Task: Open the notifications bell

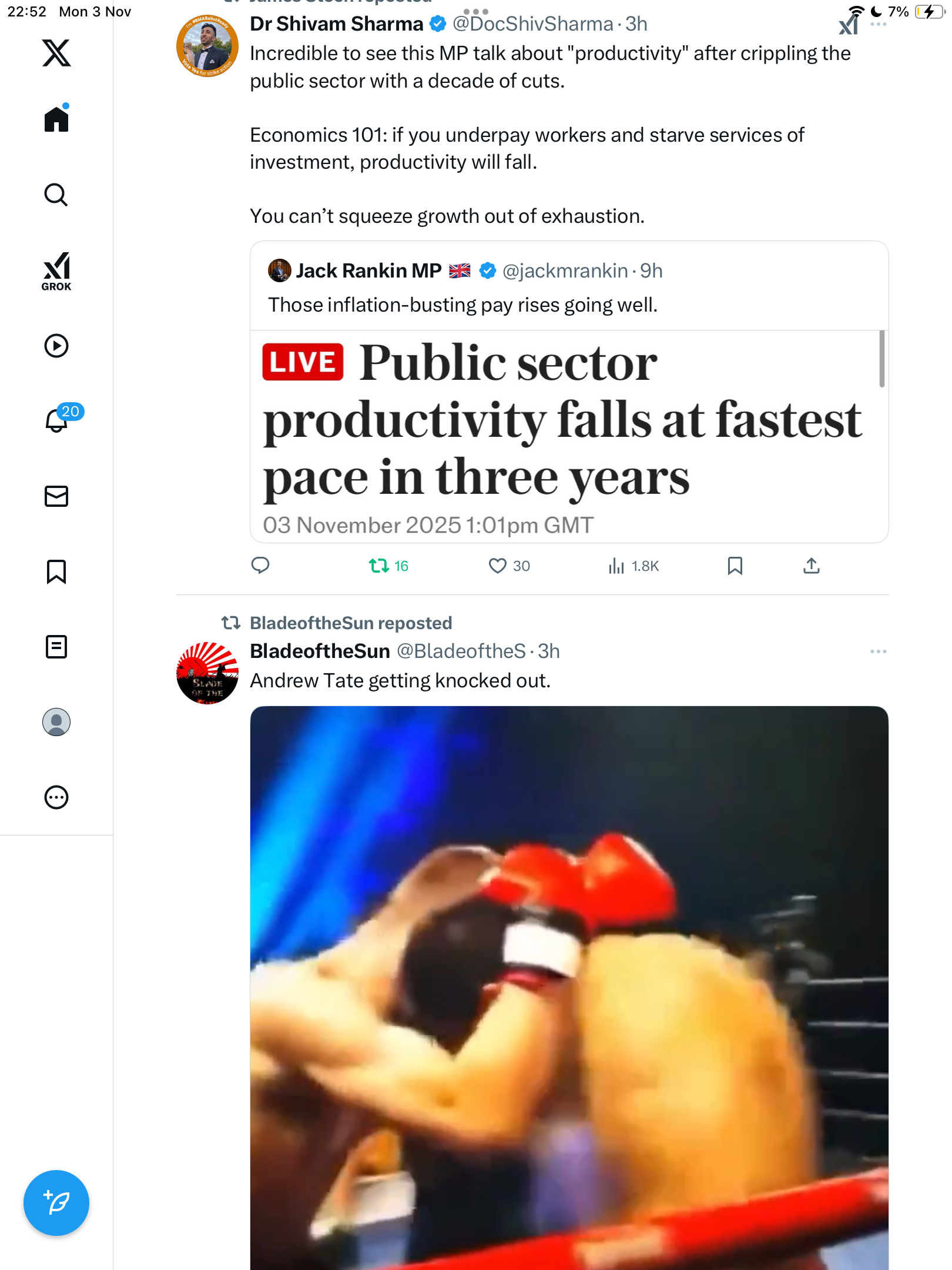Action: pos(56,420)
